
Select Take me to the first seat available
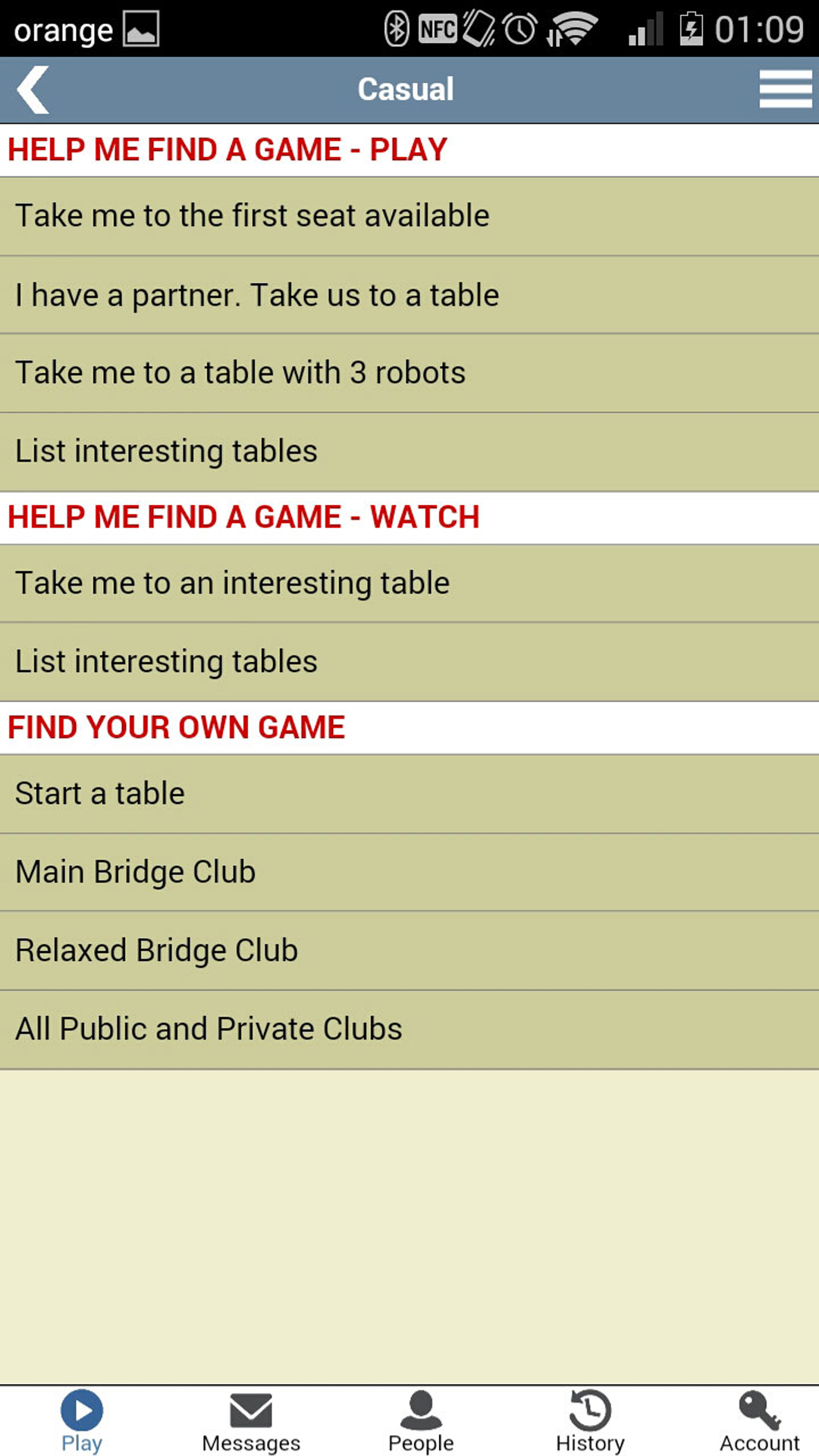[409, 216]
